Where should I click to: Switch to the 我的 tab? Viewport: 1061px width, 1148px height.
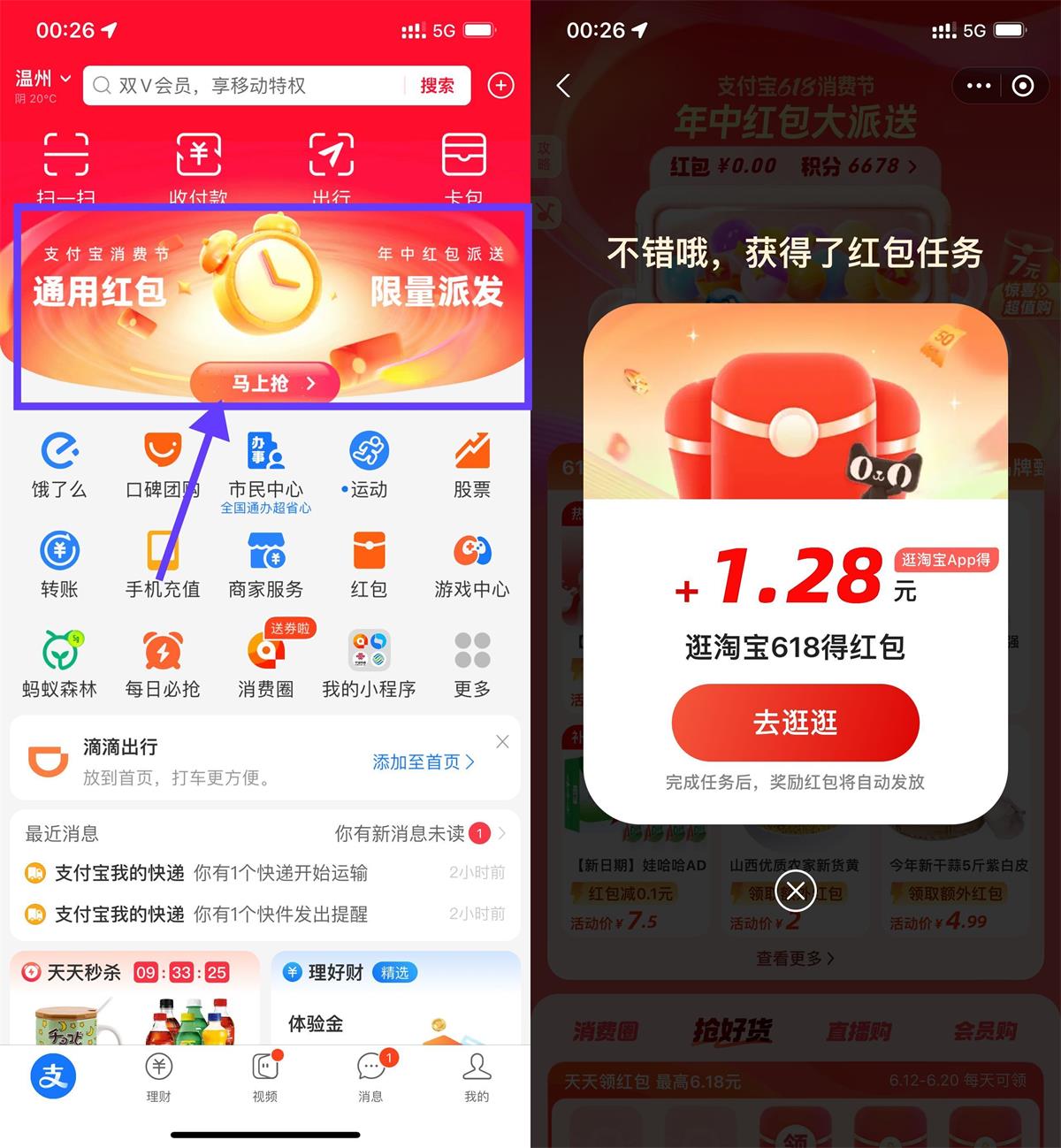point(477,1077)
